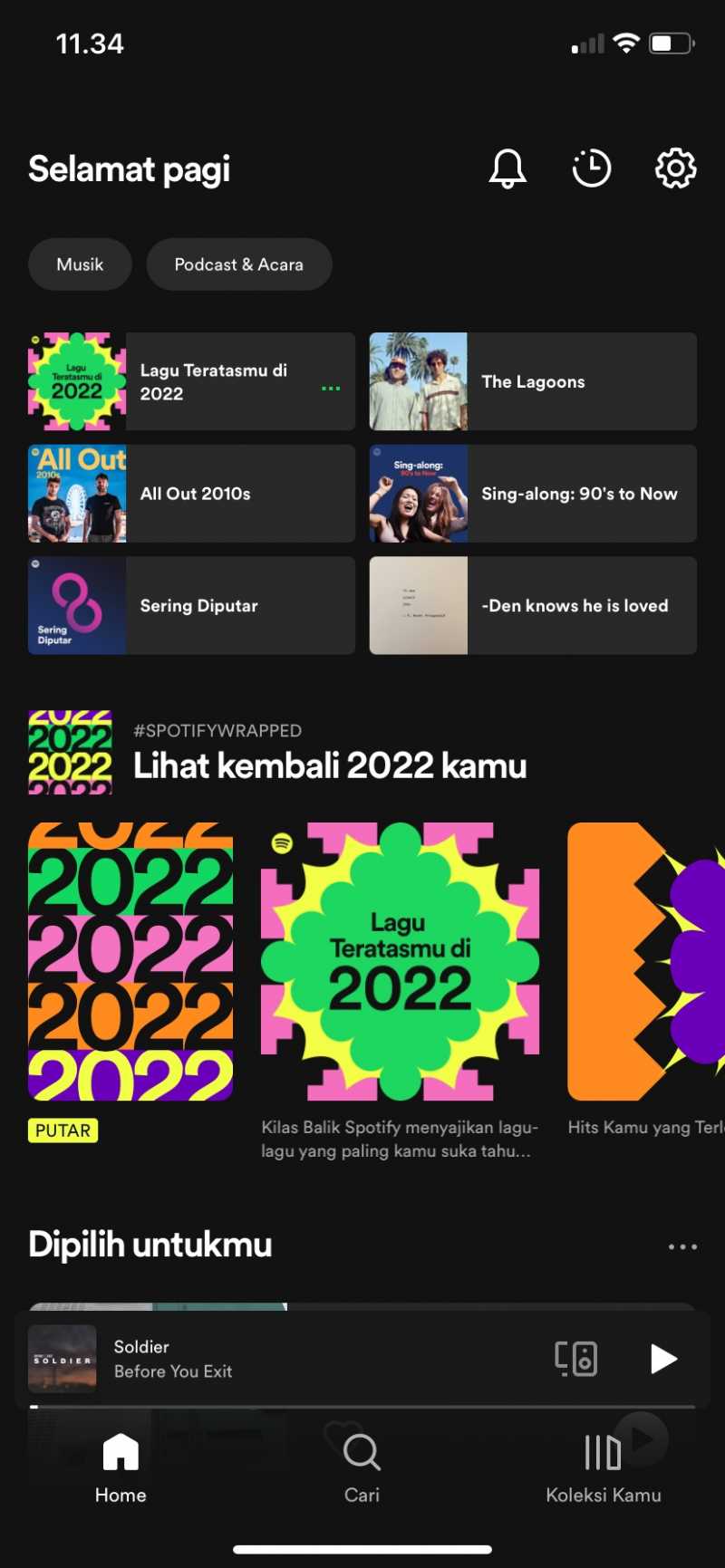725x1568 pixels.
Task: Select the Musik filter chip
Action: pyautogui.click(x=80, y=265)
